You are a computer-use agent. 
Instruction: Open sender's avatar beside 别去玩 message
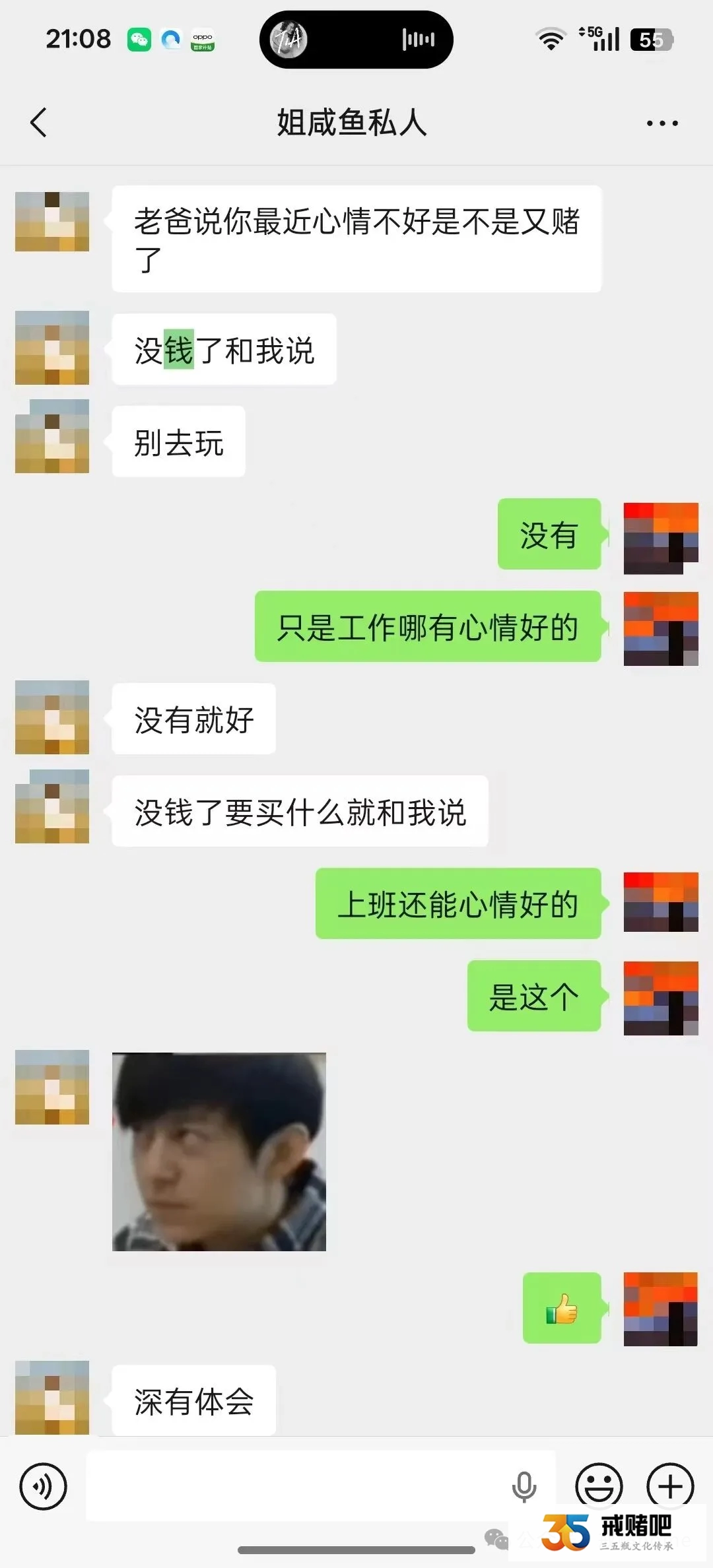coord(52,436)
